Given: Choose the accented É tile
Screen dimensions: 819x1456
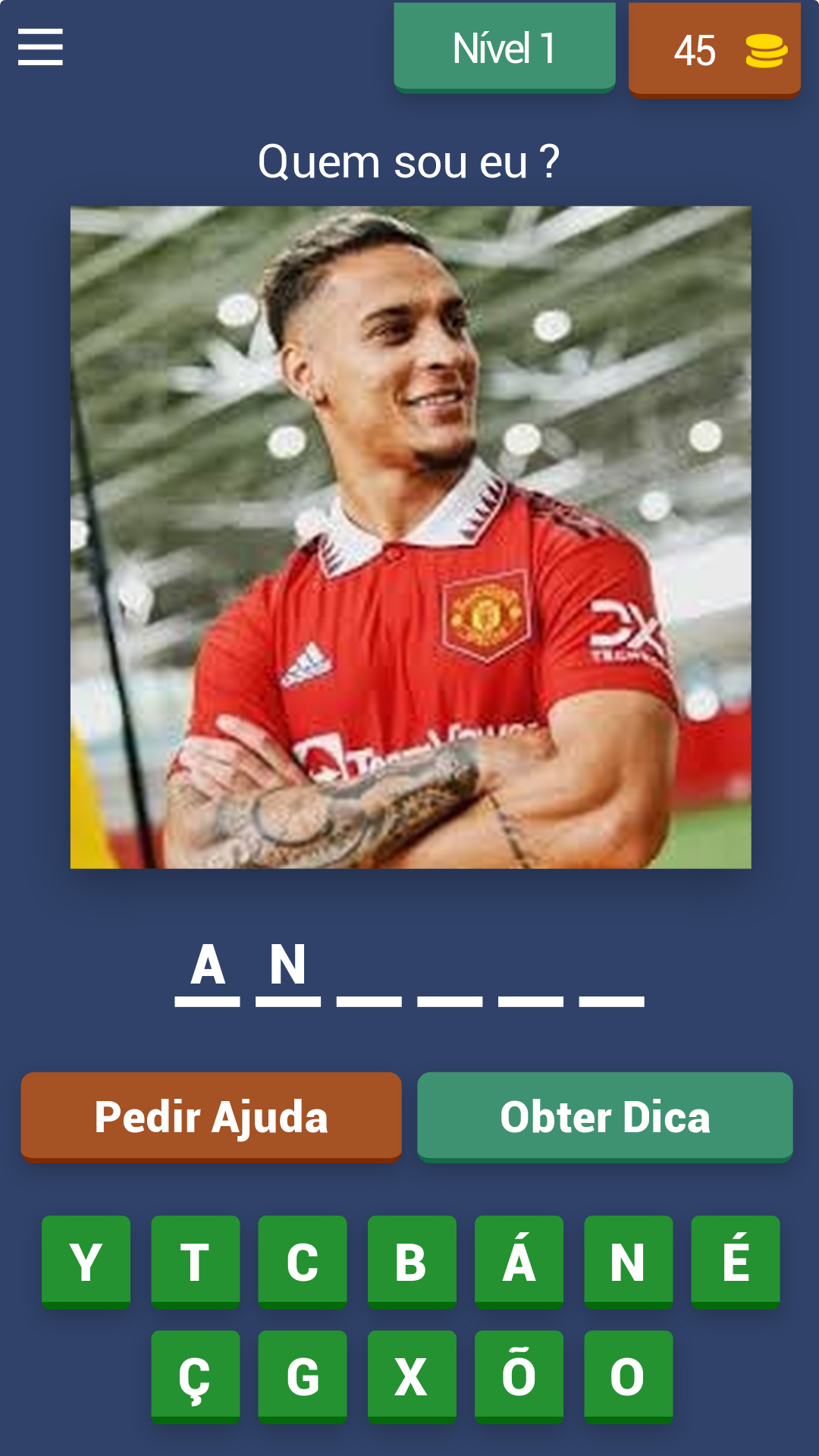Looking at the screenshot, I should click(x=736, y=1262).
